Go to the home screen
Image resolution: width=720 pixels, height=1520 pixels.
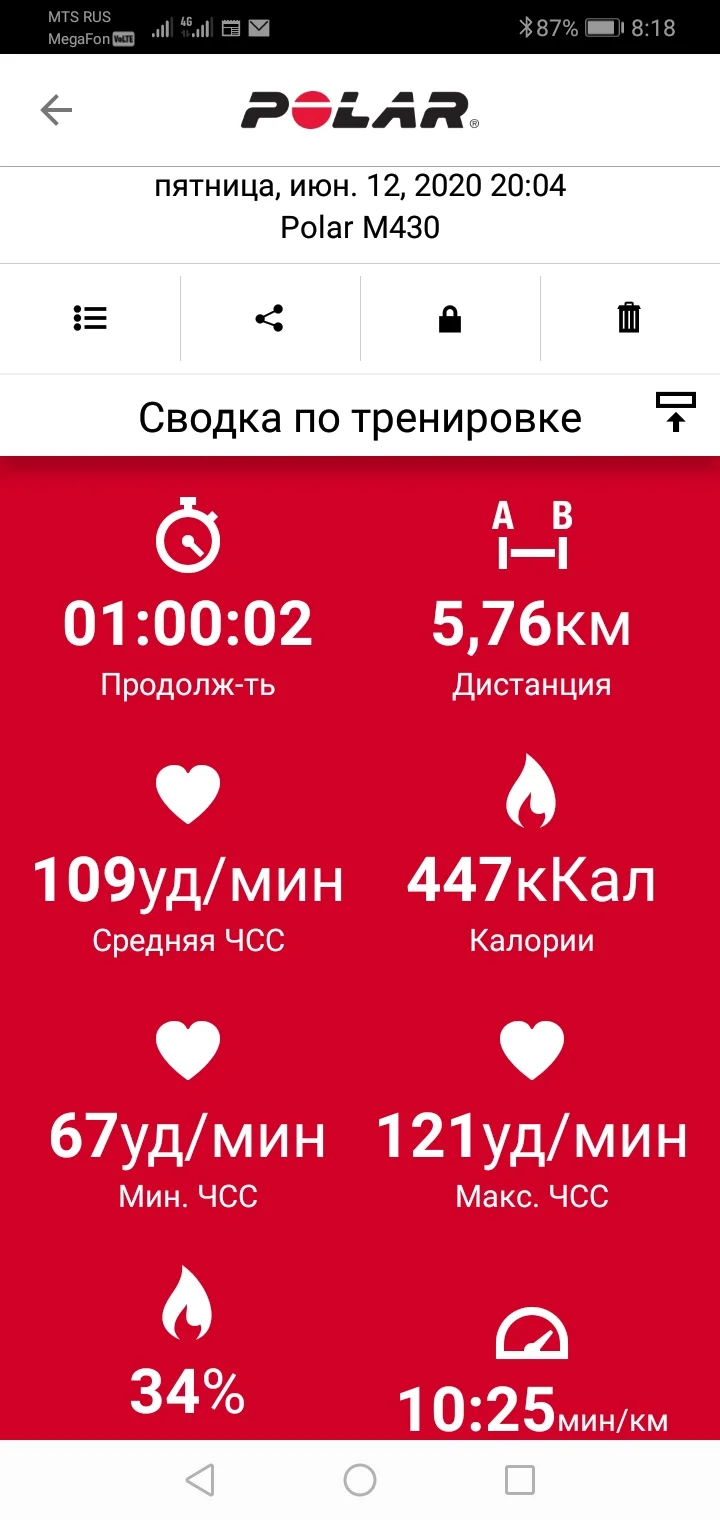(360, 1479)
